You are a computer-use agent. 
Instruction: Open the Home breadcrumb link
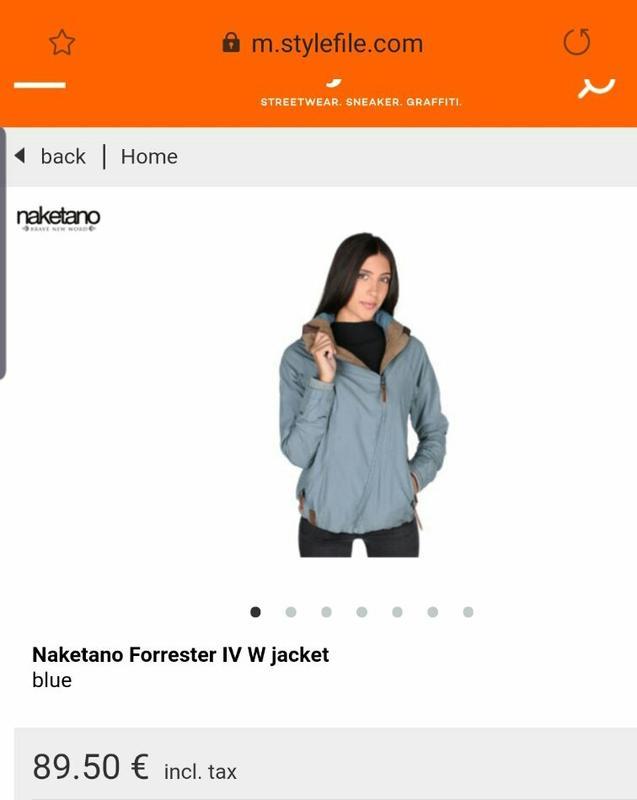coord(149,156)
